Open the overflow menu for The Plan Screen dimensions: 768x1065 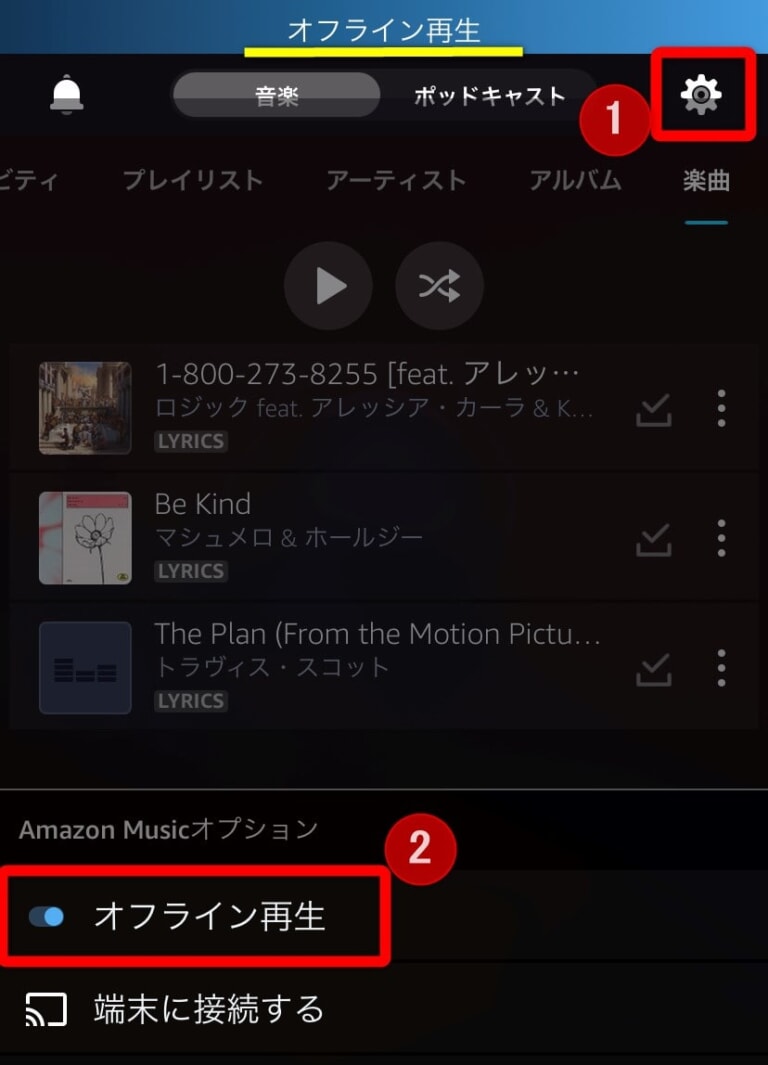[721, 668]
